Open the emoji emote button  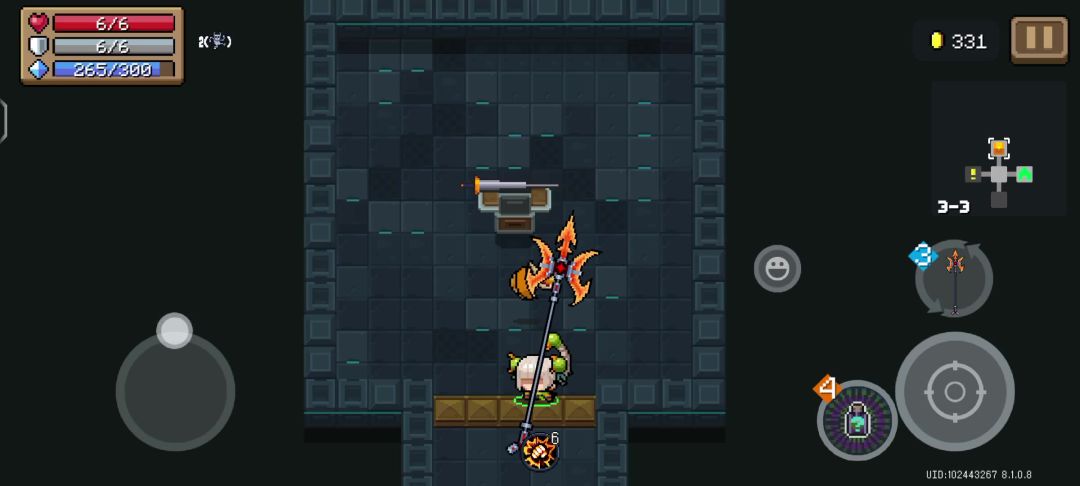point(777,268)
